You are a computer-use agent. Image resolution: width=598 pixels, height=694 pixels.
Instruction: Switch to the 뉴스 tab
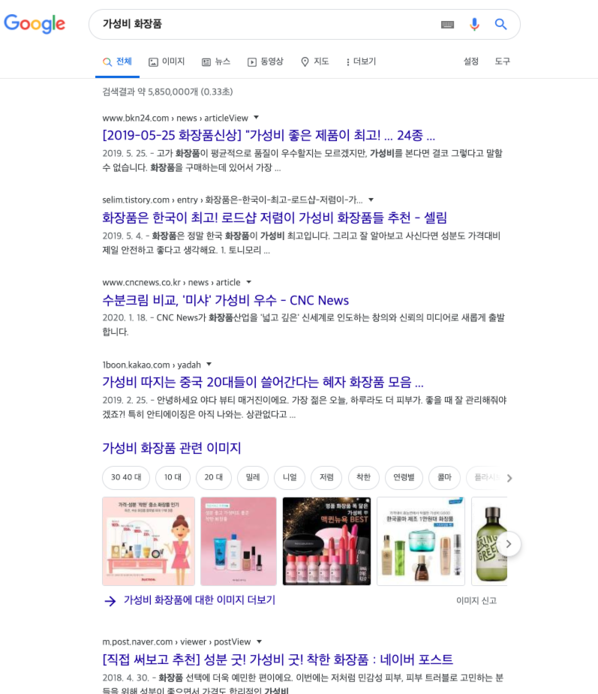coord(216,62)
